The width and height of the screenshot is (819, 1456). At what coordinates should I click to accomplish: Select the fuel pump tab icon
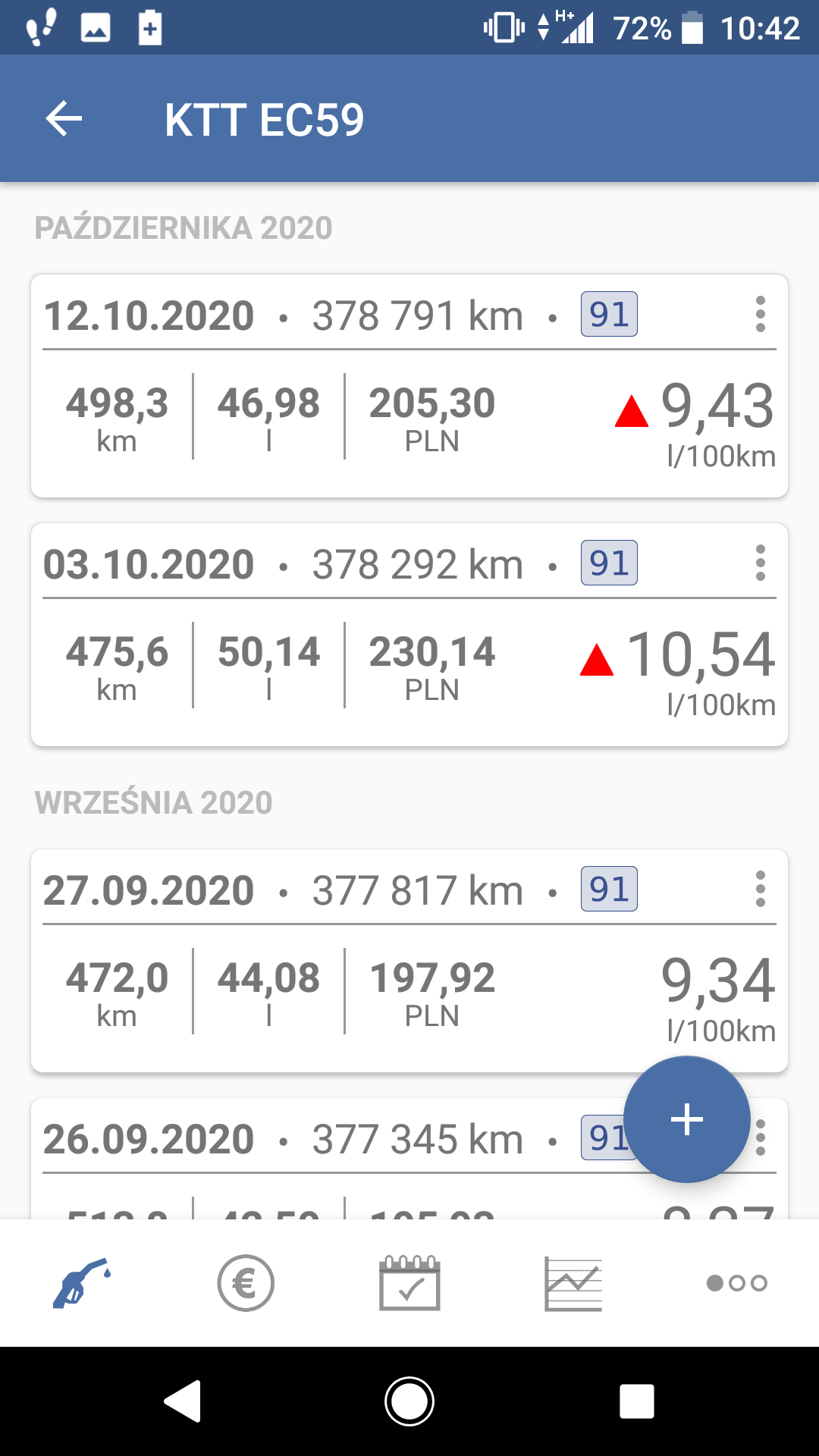point(83,1282)
